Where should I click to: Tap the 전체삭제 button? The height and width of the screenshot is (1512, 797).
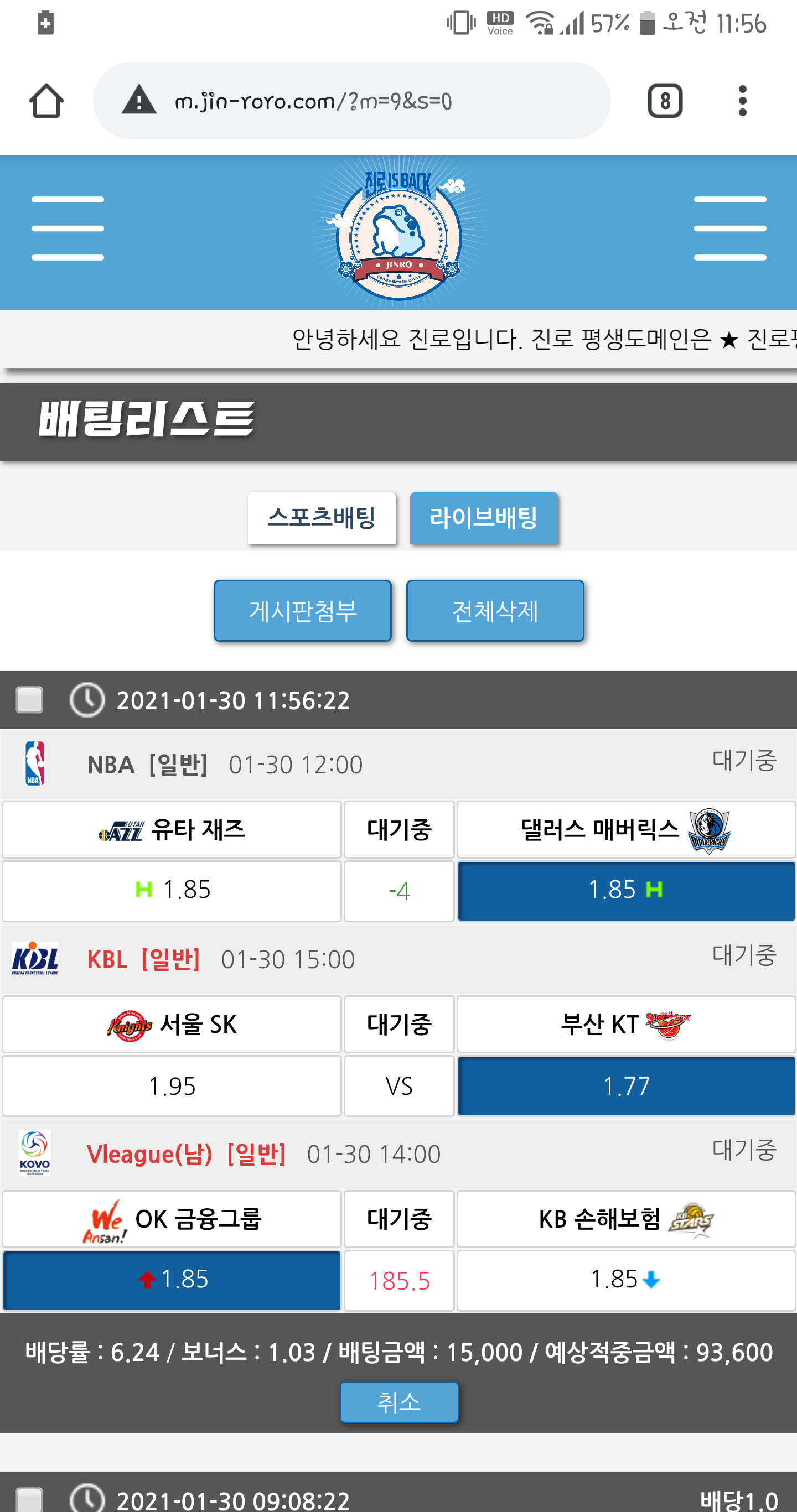(x=495, y=610)
